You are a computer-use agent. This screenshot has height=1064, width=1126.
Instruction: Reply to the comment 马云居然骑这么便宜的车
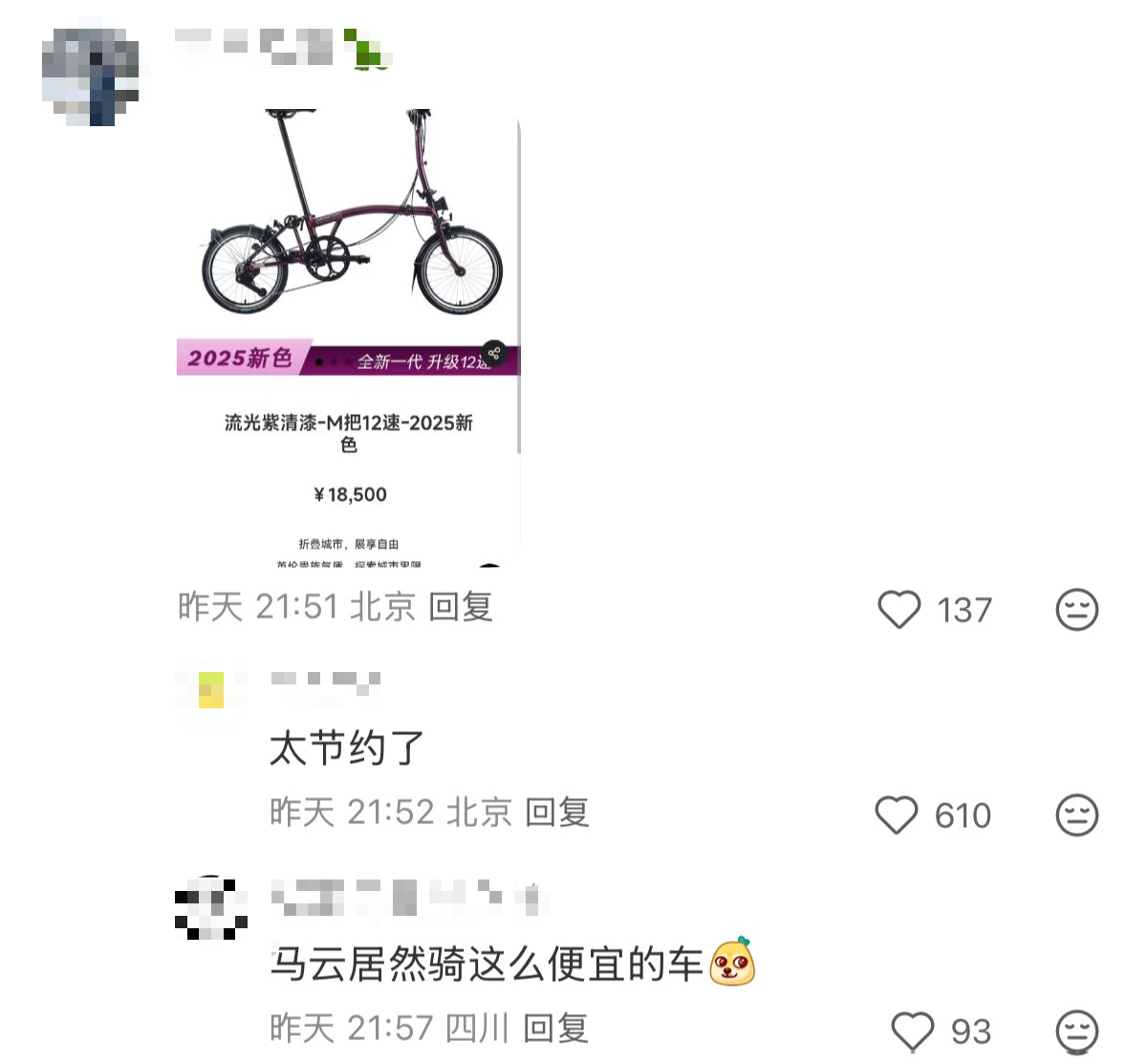[555, 1029]
